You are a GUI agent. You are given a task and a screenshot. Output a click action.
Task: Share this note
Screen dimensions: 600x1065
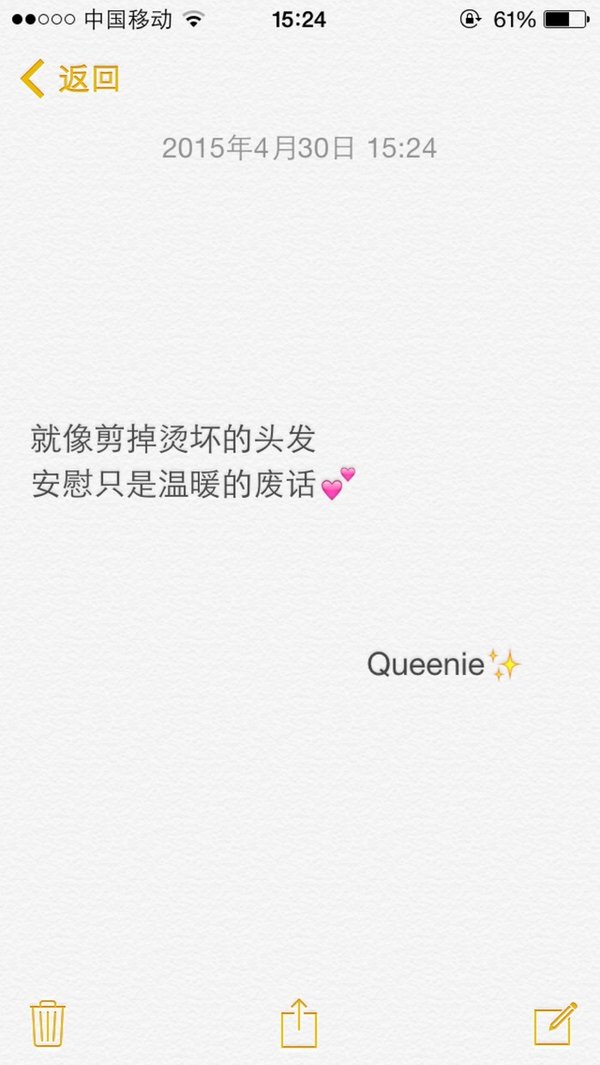point(299,1023)
